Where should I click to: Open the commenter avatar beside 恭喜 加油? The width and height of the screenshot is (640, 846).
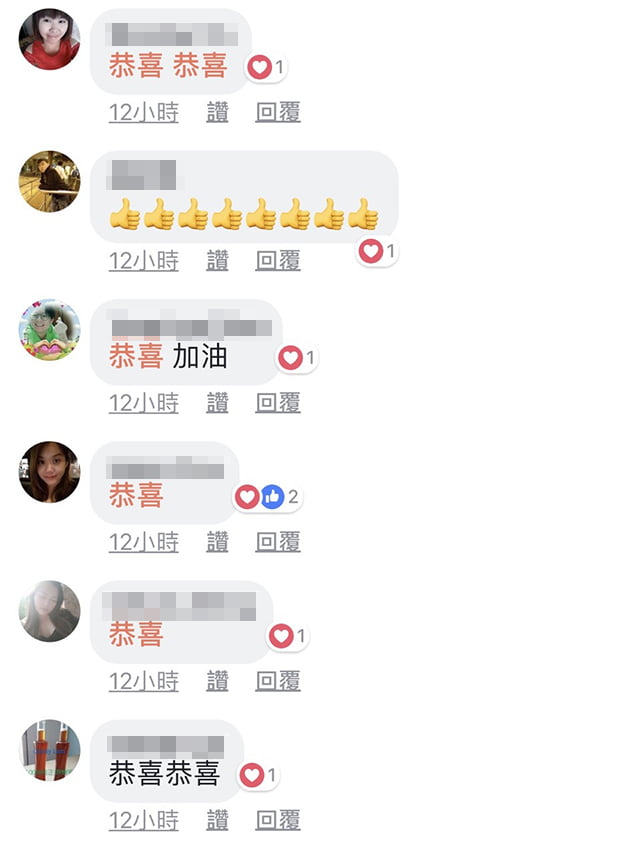(49, 329)
